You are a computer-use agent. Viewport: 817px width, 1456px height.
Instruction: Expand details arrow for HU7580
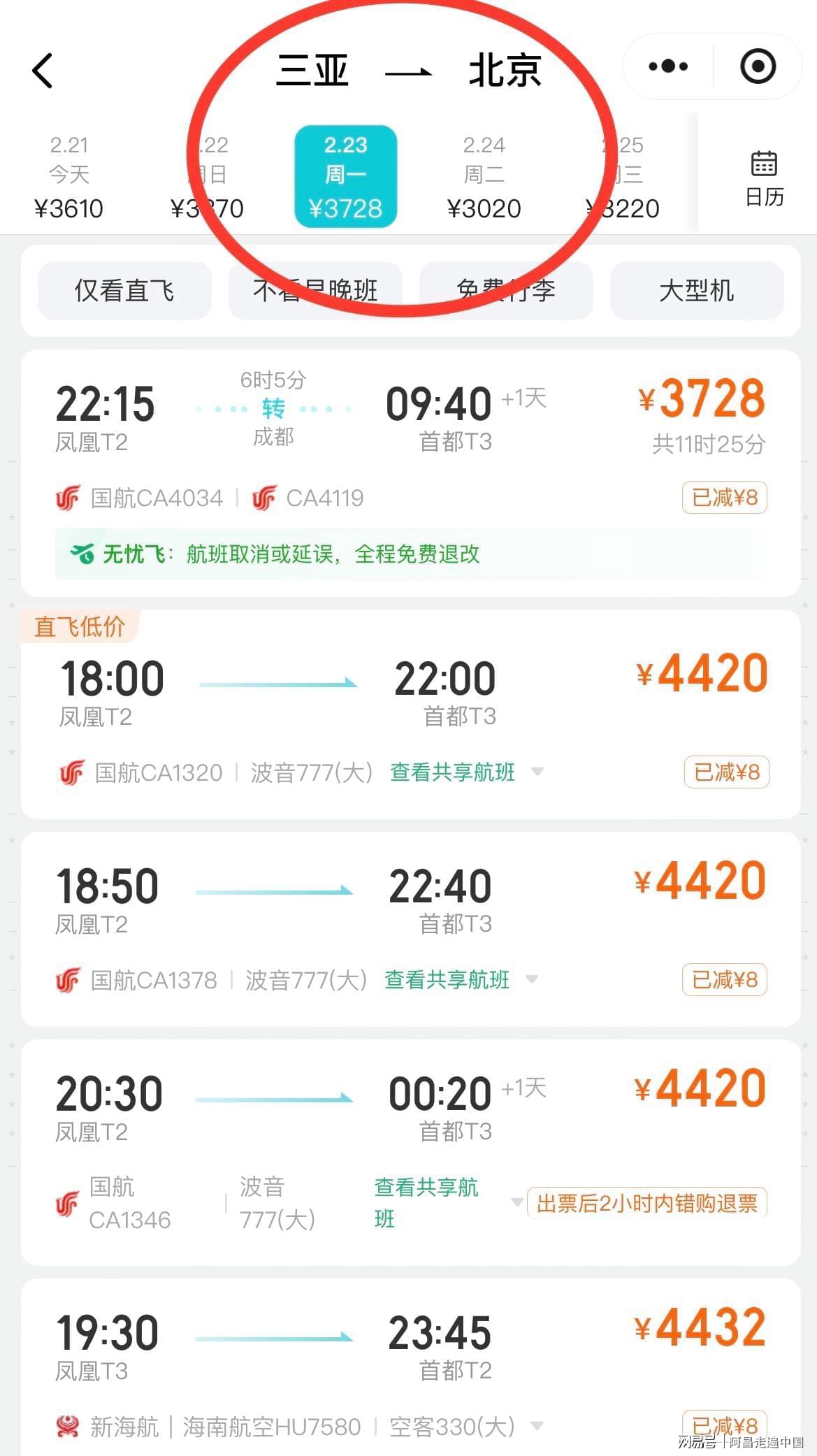[x=537, y=1427]
